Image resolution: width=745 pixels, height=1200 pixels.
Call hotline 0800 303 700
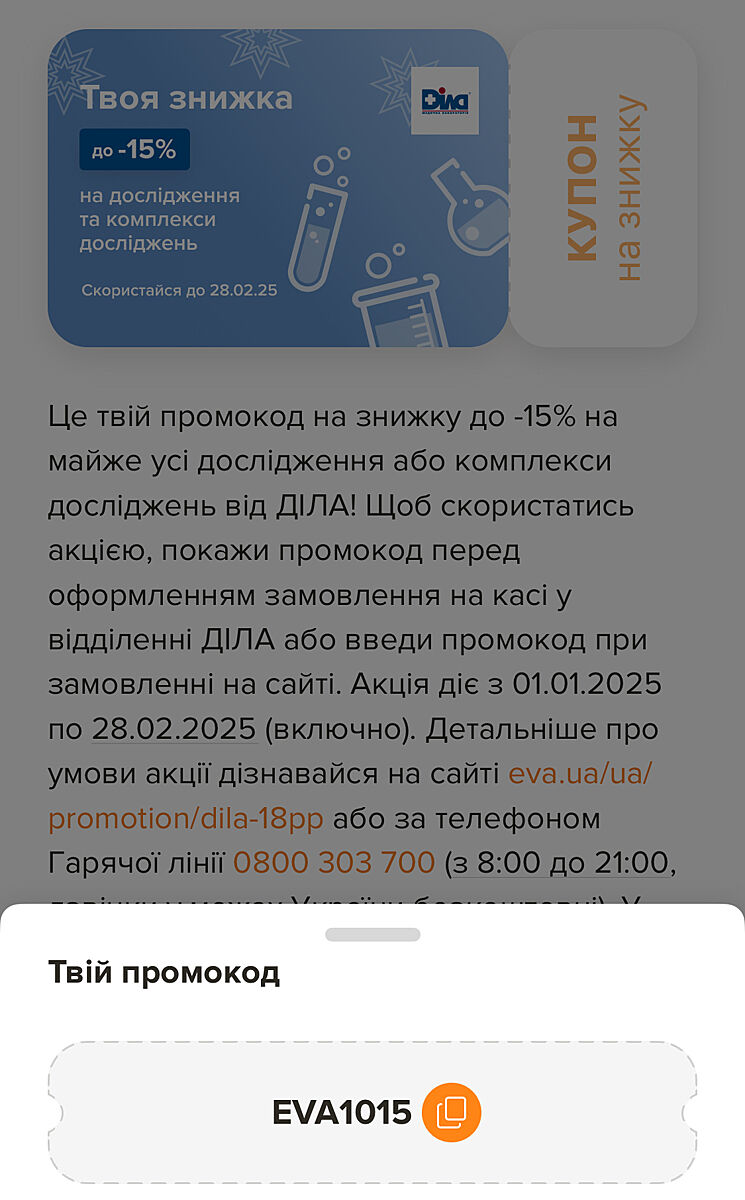pyautogui.click(x=334, y=862)
